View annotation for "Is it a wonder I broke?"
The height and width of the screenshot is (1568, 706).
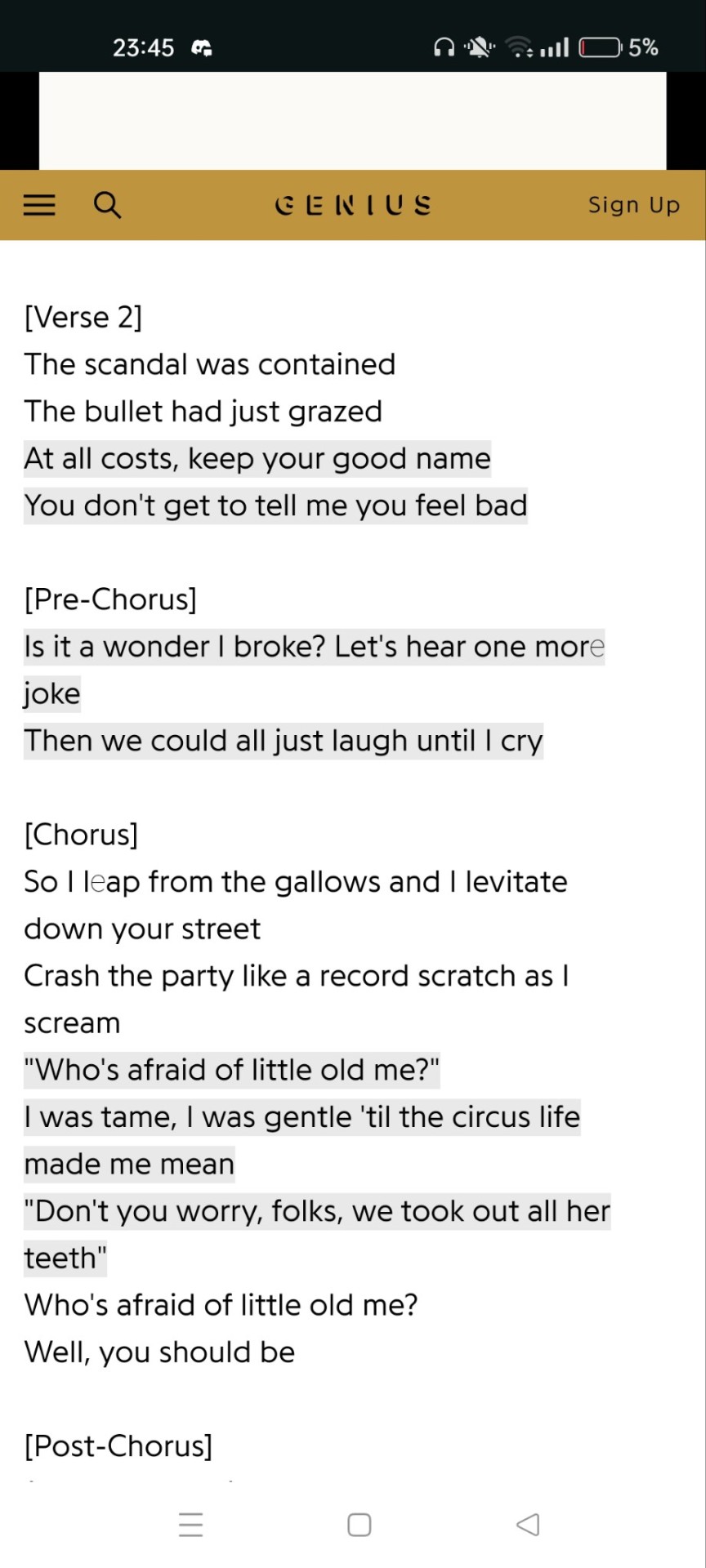tap(314, 647)
